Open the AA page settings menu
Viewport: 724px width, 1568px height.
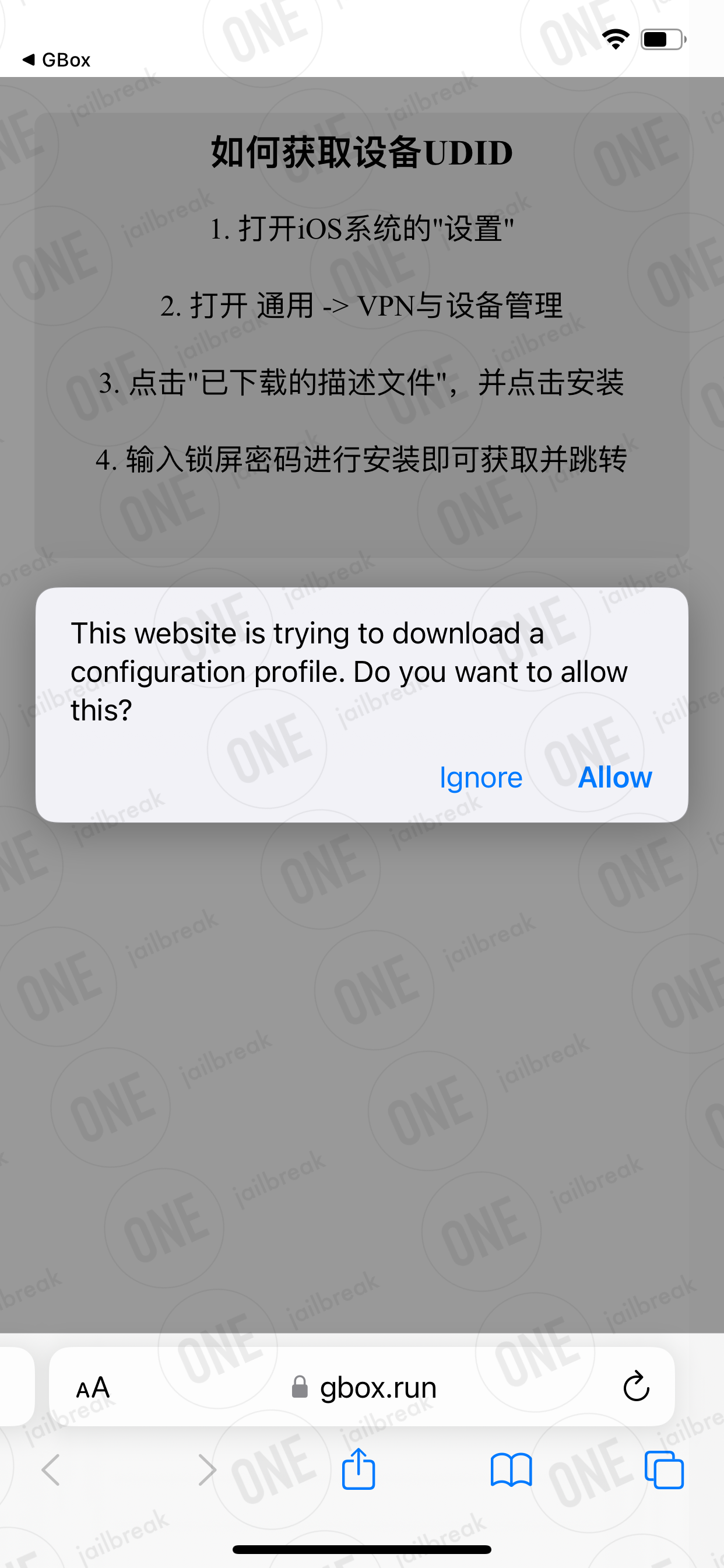93,1388
